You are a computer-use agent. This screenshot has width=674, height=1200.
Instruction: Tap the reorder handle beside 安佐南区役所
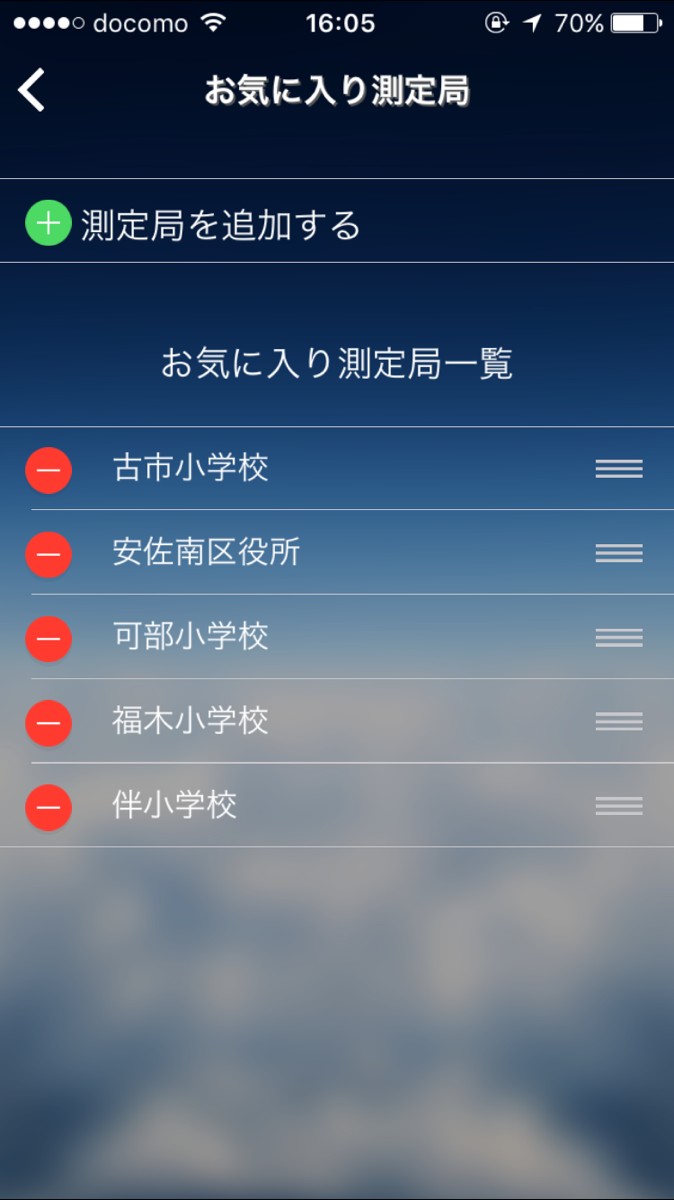619,553
